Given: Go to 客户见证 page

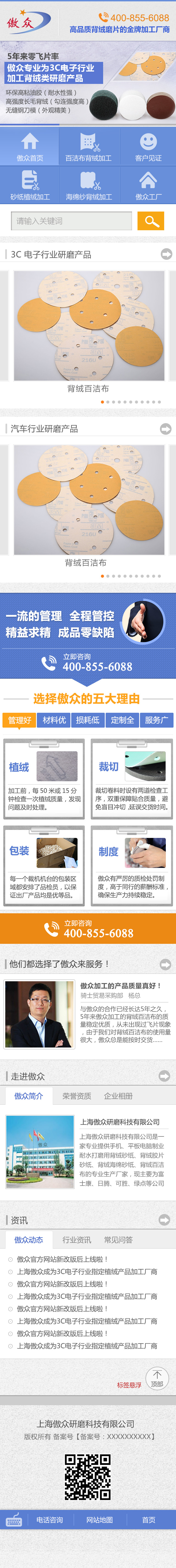Looking at the screenshot, I should click(x=148, y=147).
